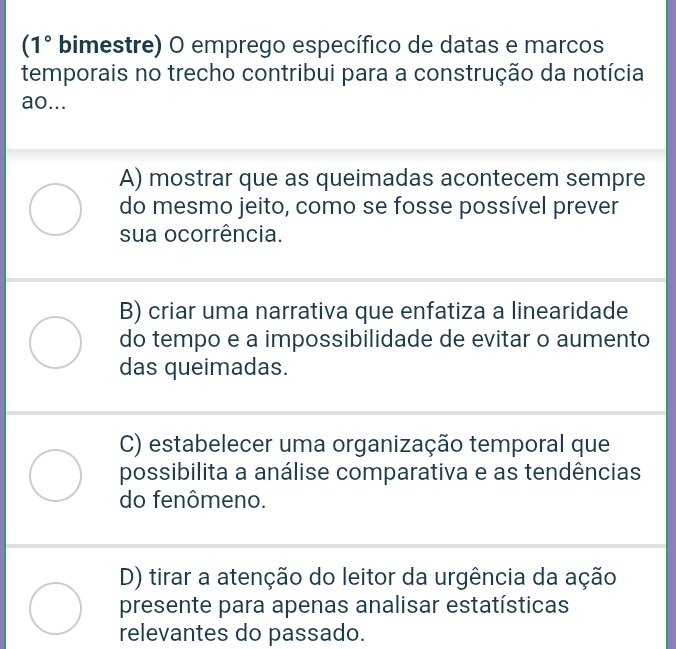Select option A about queimadas sempre do mesmo jeito
This screenshot has width=676, height=649.
[55, 210]
